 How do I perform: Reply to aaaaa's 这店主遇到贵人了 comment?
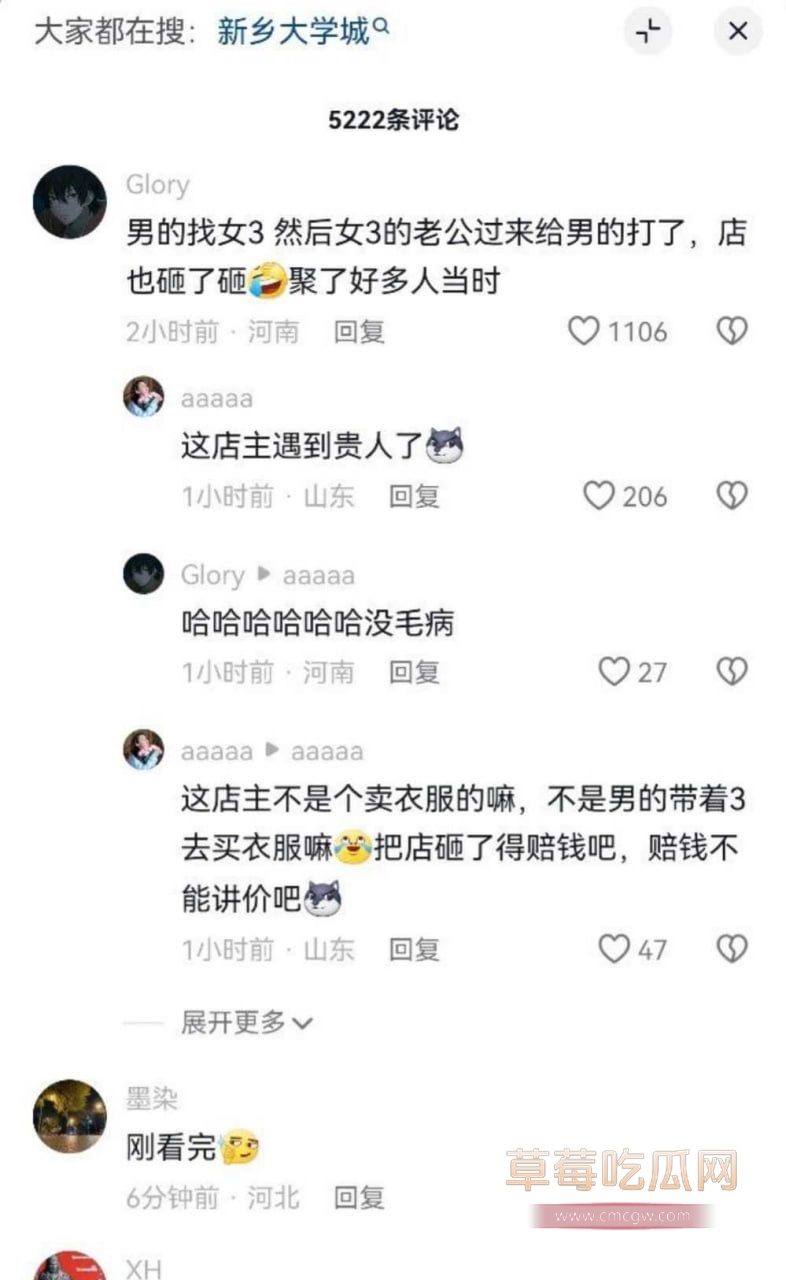point(414,496)
